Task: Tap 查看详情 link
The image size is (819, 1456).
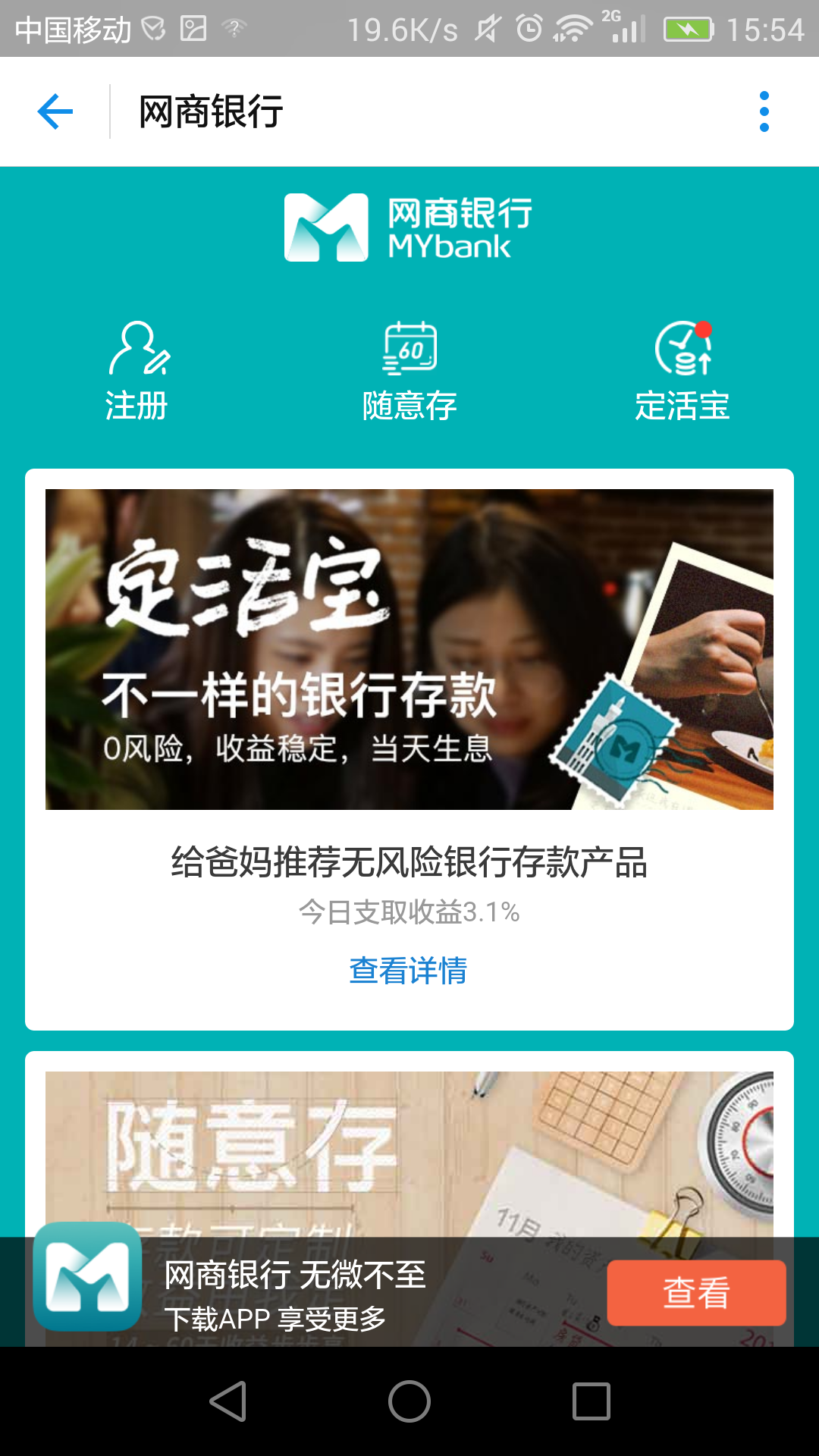Action: pos(408,971)
